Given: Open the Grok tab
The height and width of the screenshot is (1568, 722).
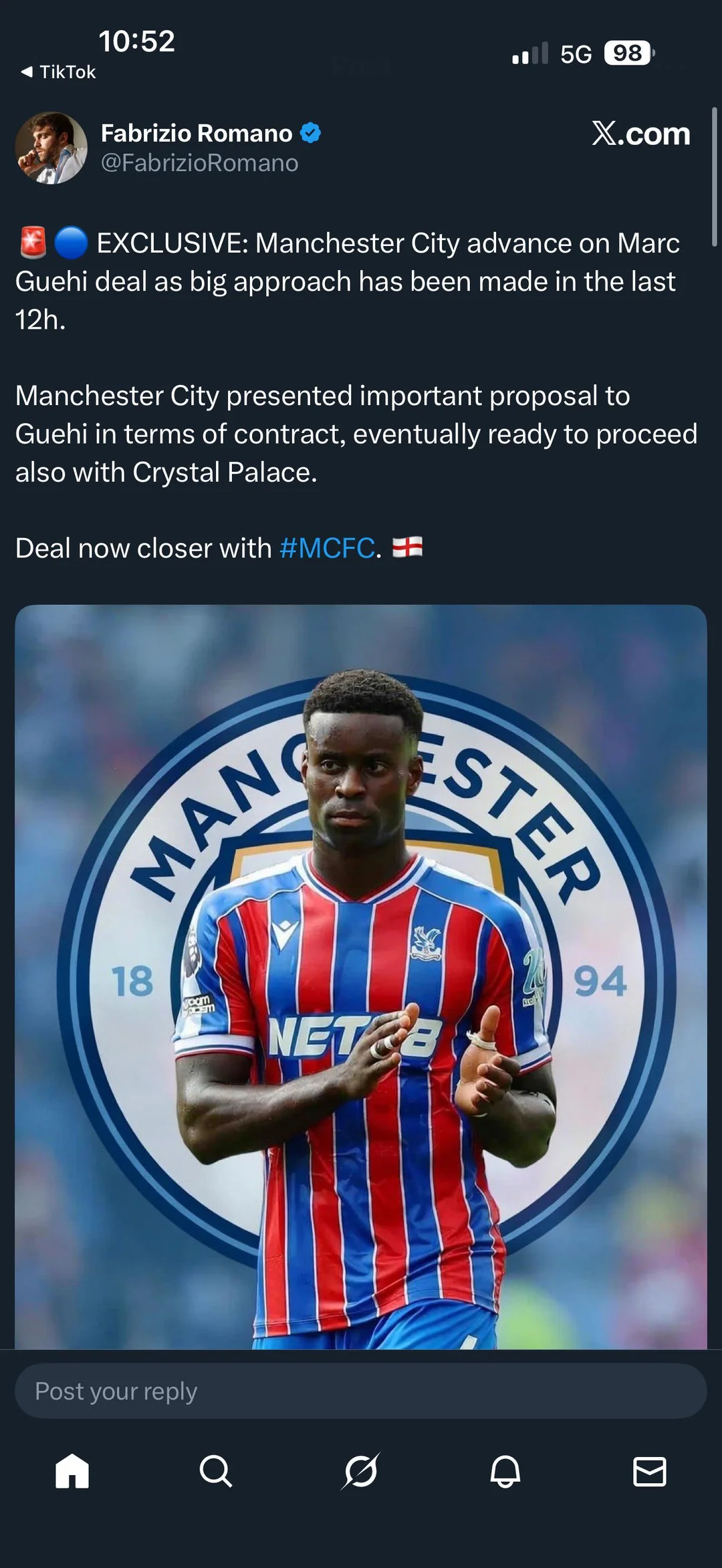Looking at the screenshot, I should coord(361,1471).
